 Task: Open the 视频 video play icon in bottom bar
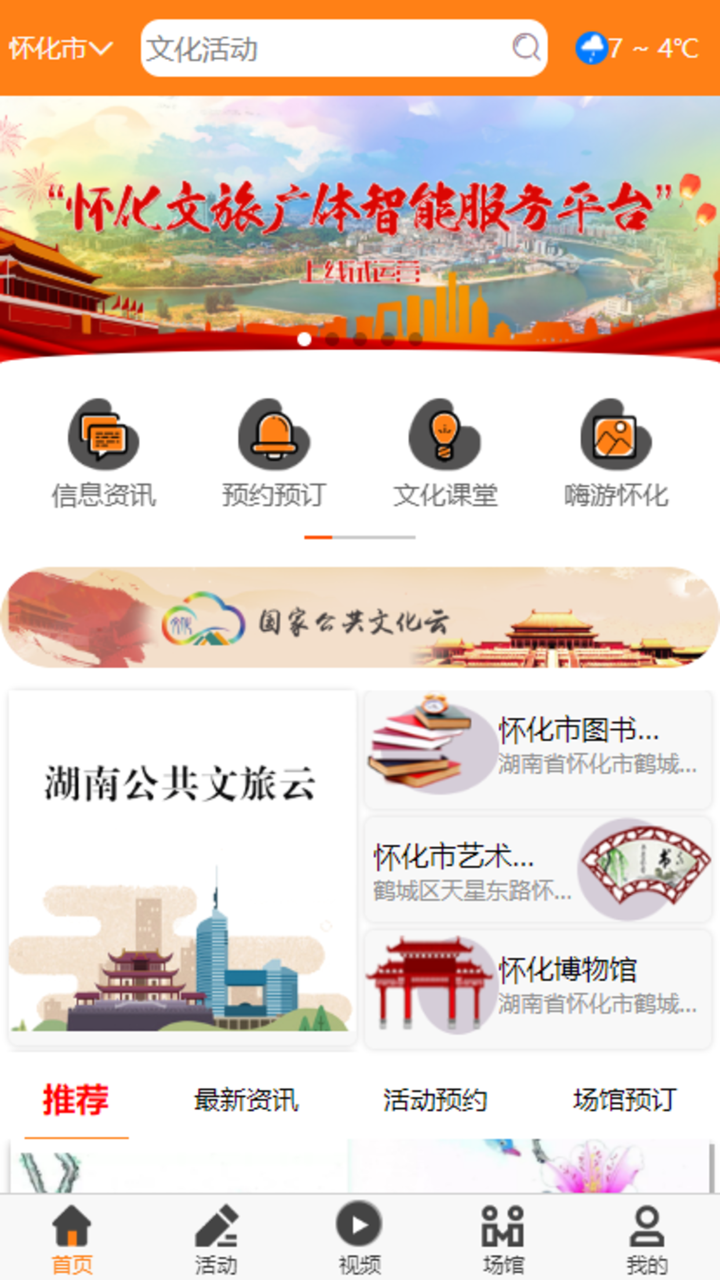360,1225
